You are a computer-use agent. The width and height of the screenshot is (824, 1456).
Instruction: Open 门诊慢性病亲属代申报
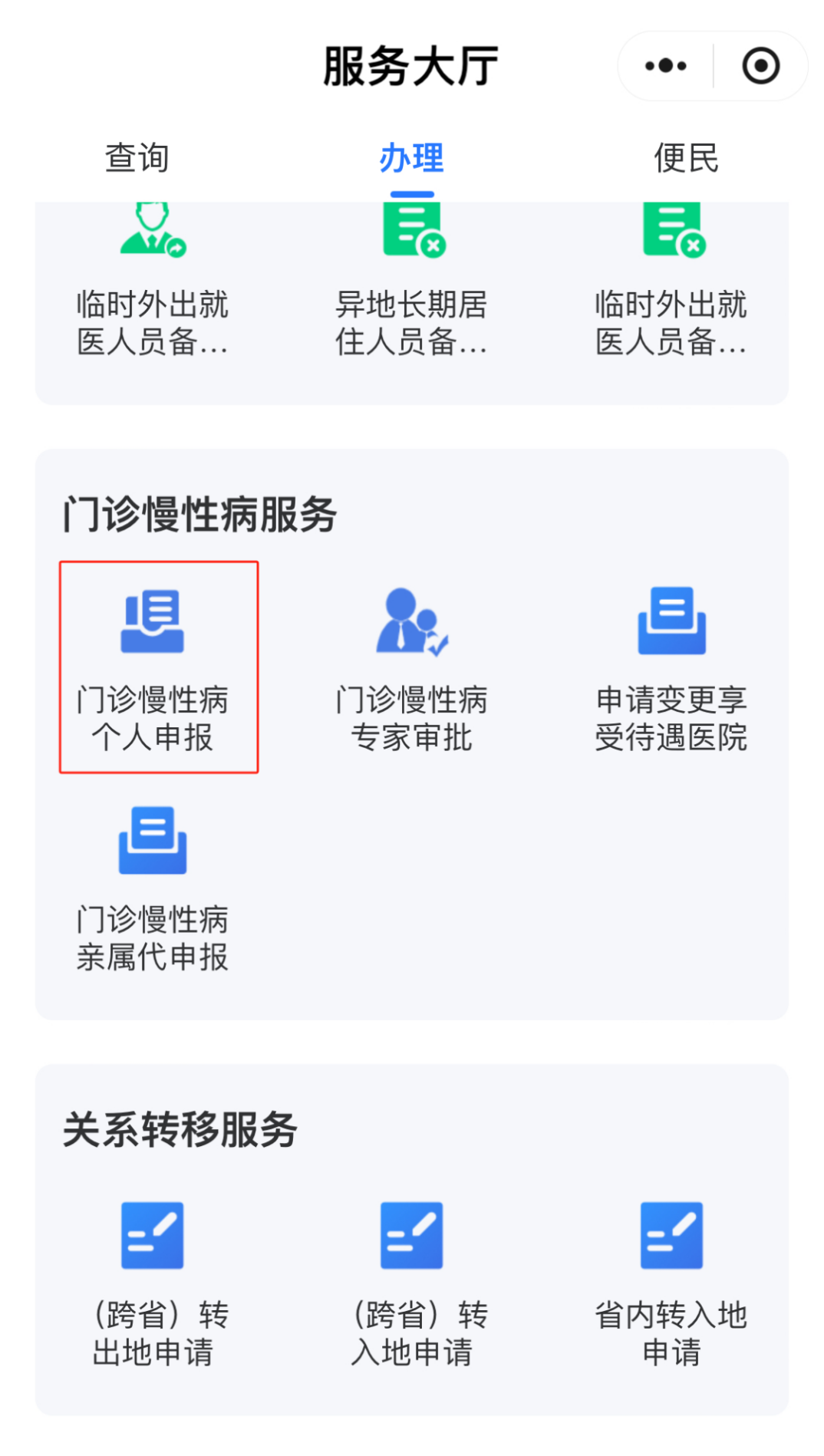(x=153, y=890)
